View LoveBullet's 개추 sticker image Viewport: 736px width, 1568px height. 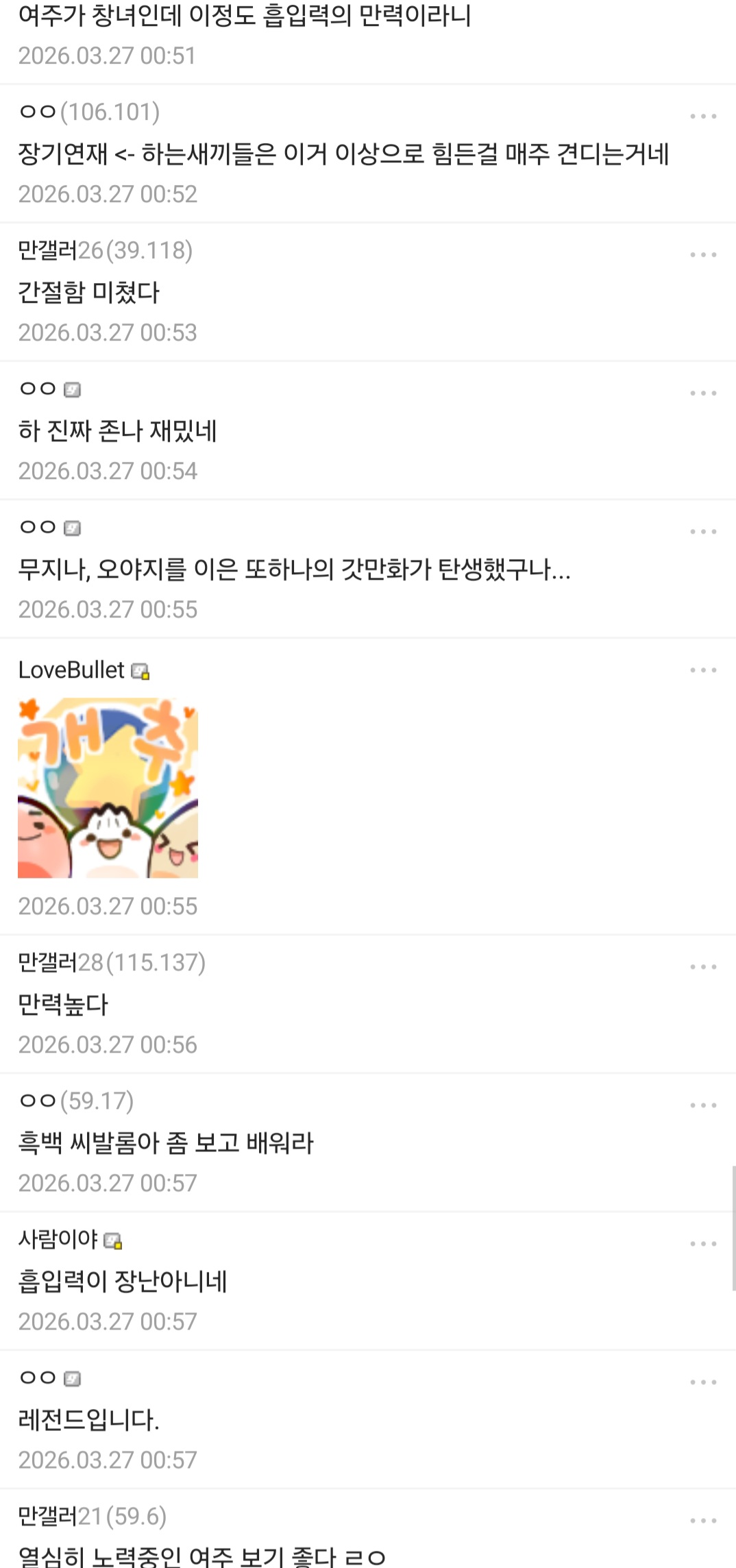pyautogui.click(x=108, y=788)
